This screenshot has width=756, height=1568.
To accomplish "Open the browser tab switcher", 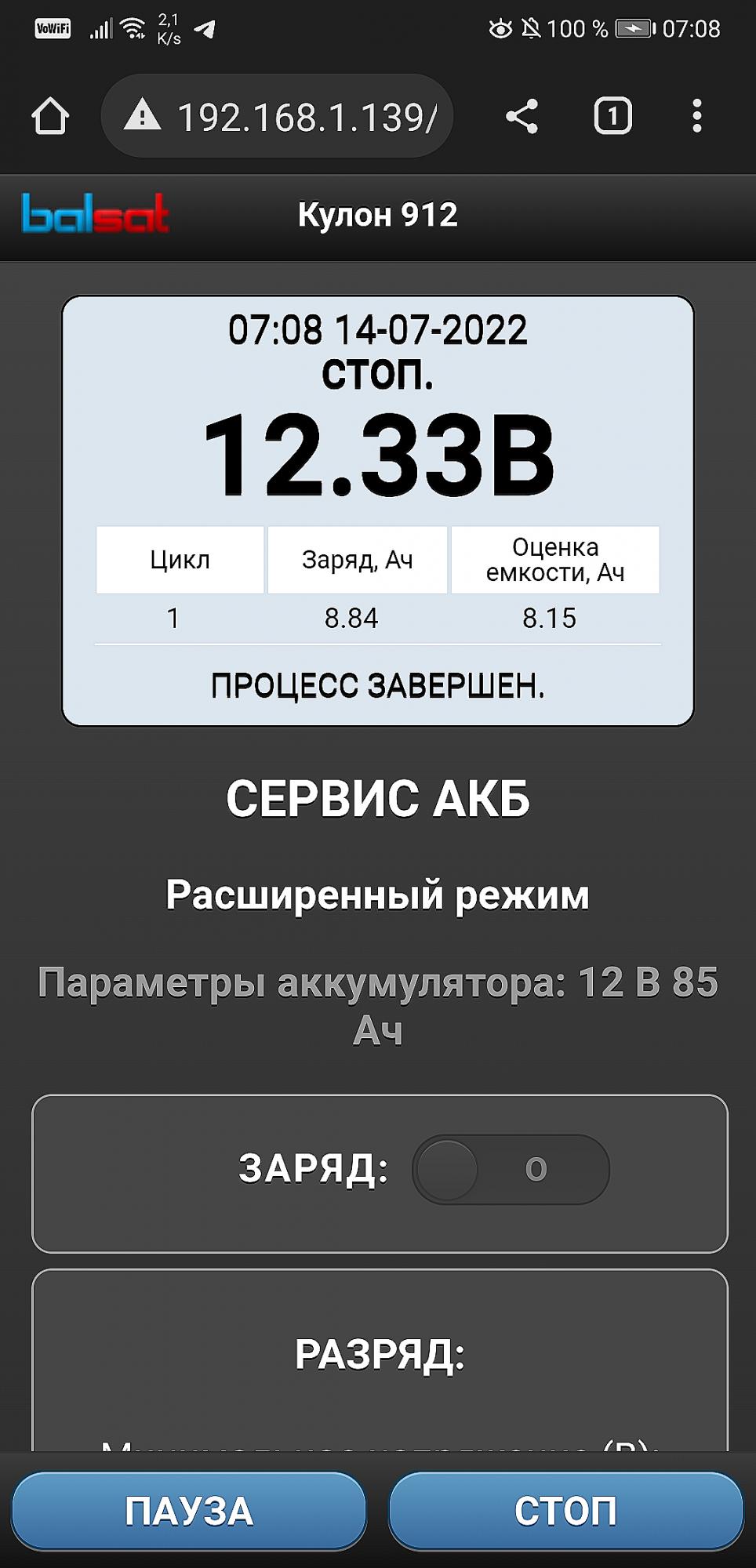I will [x=612, y=117].
